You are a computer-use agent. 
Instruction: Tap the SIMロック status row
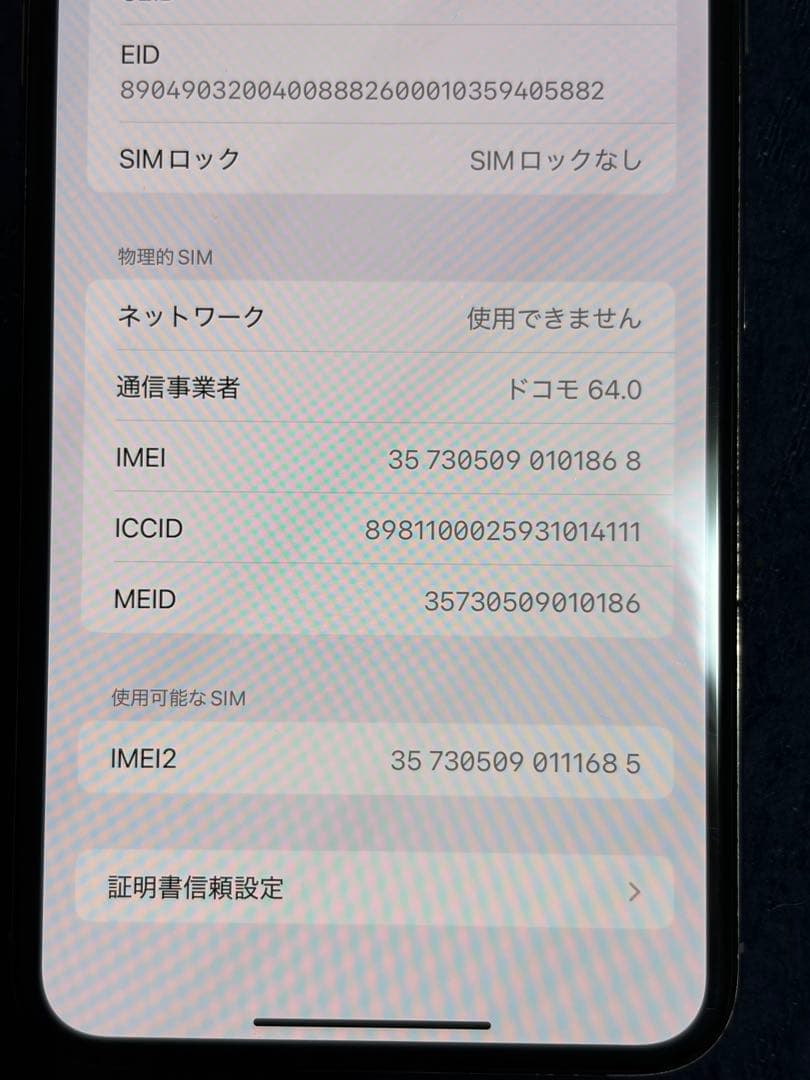[x=380, y=157]
